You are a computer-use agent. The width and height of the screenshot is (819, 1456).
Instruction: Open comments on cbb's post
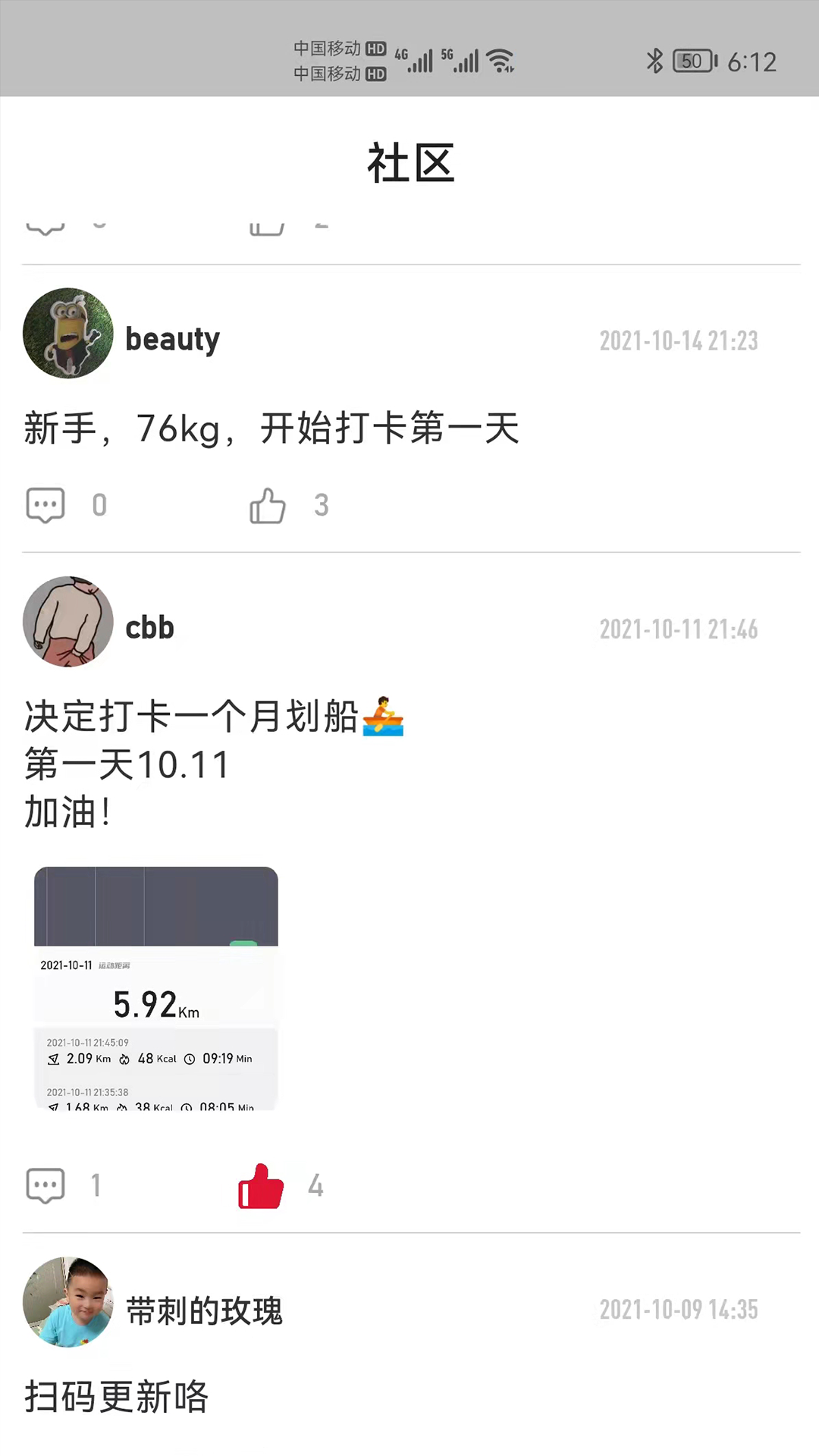(45, 1185)
